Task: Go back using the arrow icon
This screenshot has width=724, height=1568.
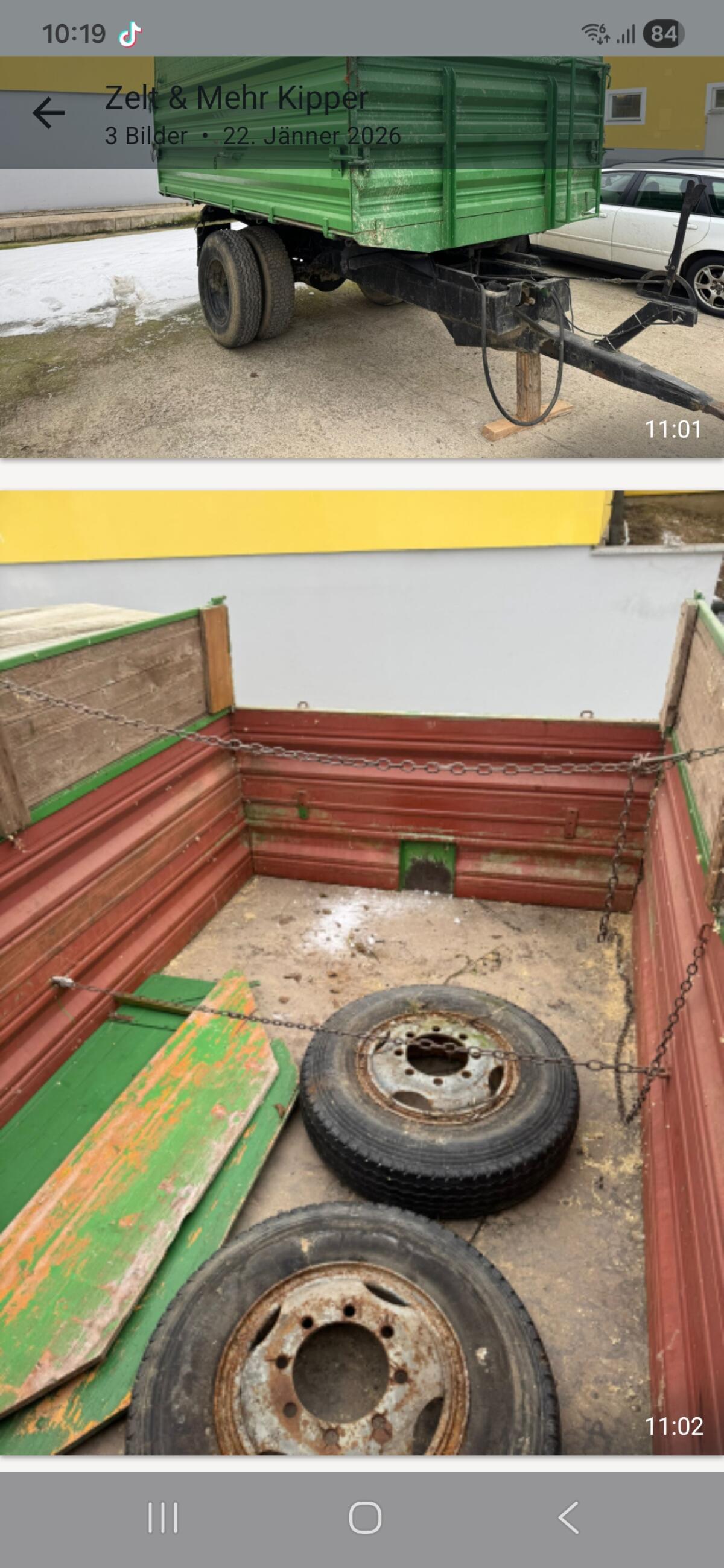Action: click(x=49, y=113)
